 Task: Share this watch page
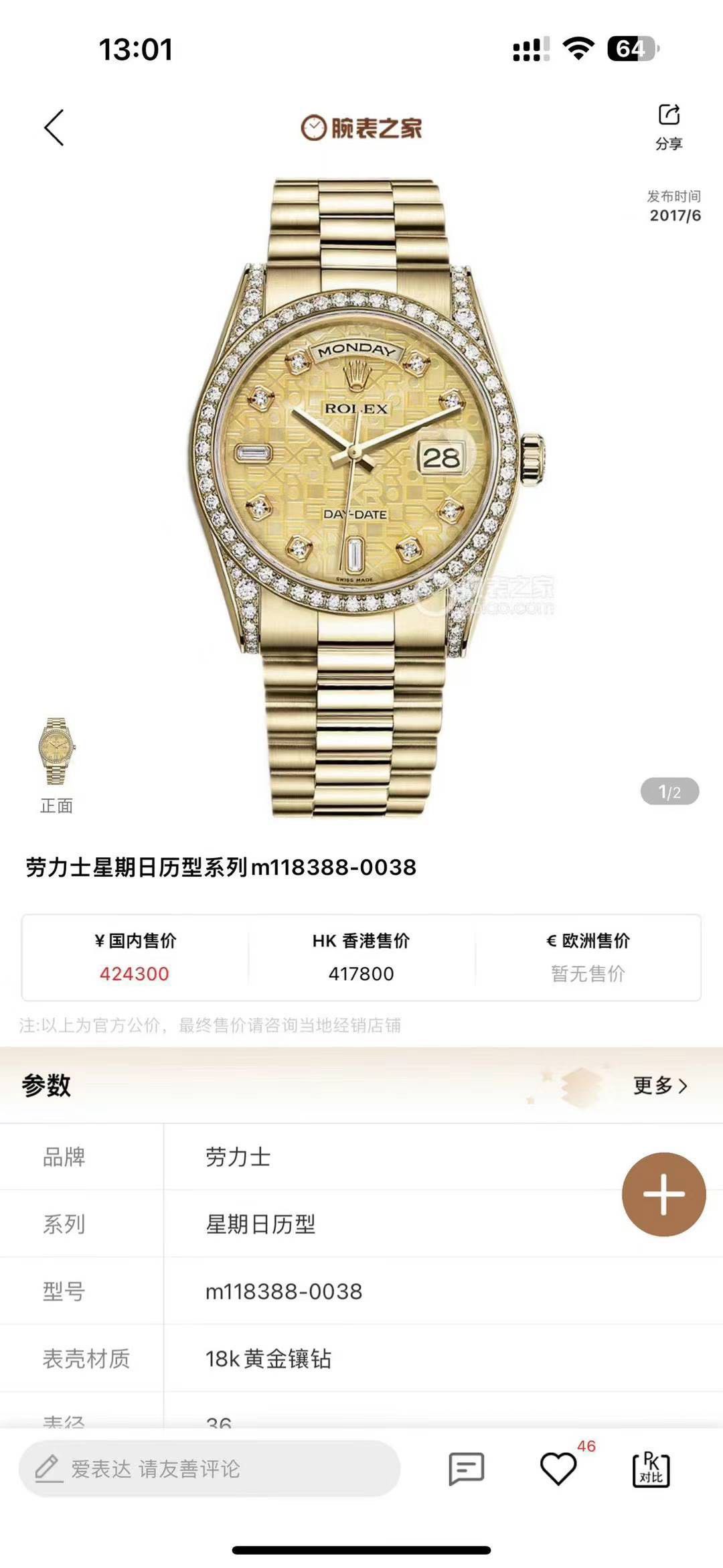(669, 126)
